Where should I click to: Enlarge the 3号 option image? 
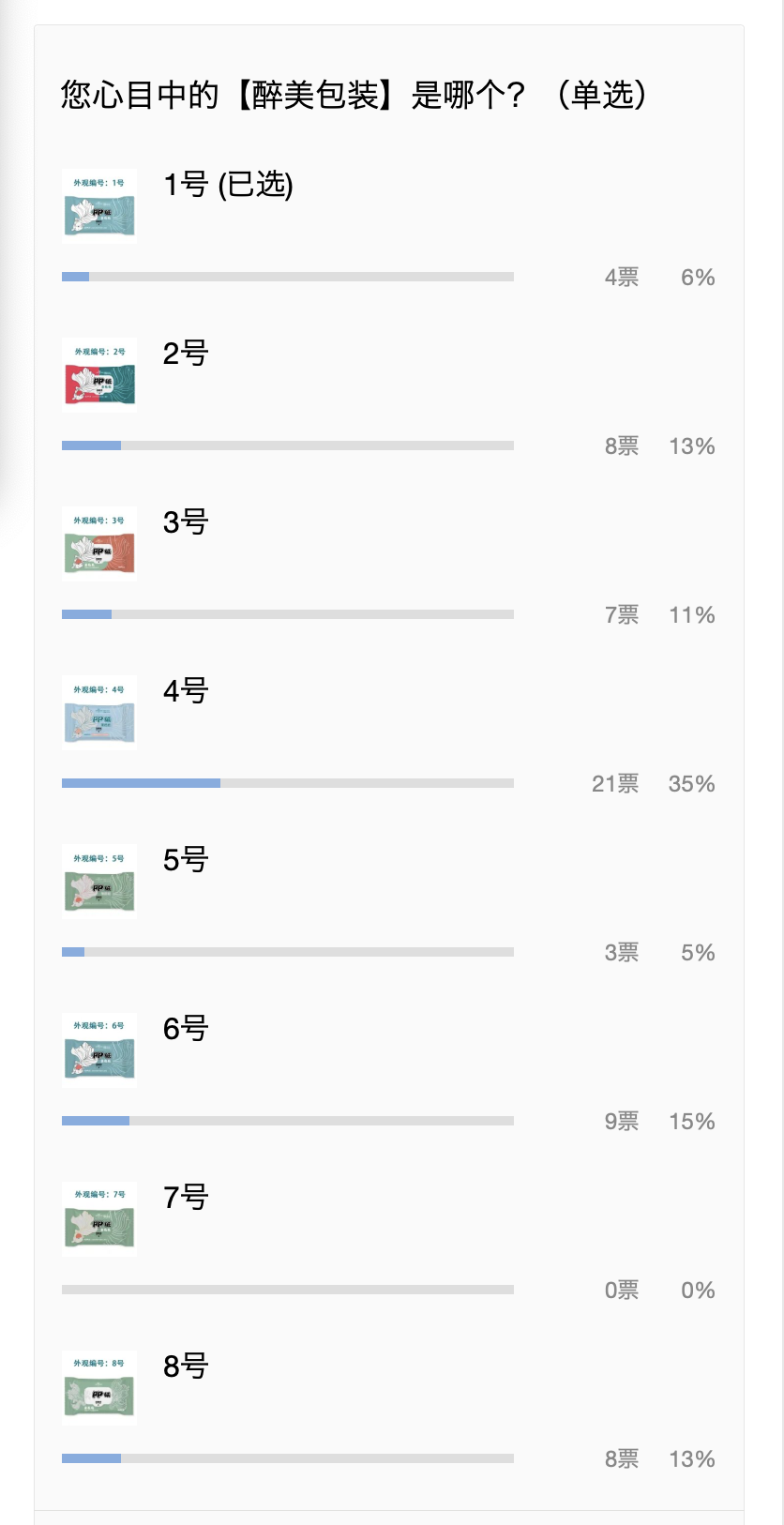99,544
